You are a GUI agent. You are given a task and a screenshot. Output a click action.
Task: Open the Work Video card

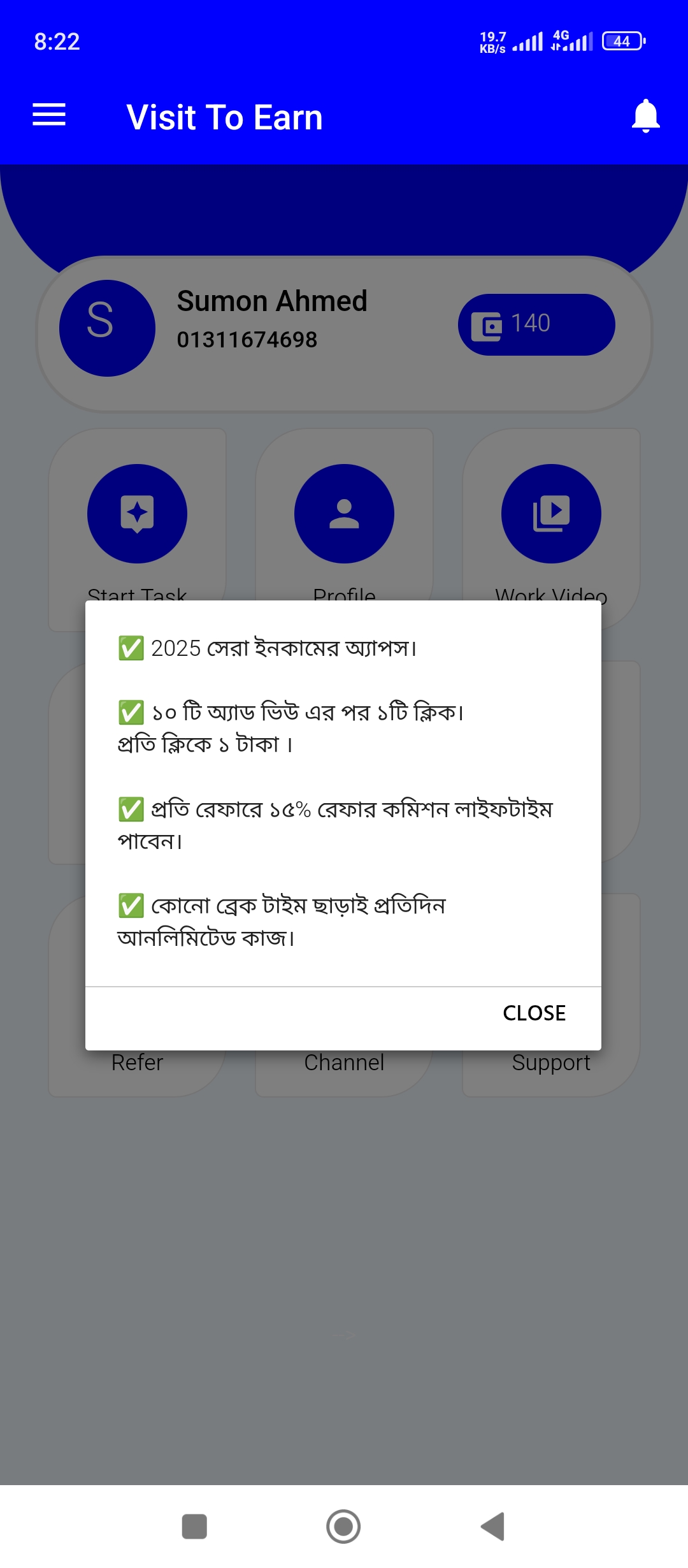coord(552,530)
